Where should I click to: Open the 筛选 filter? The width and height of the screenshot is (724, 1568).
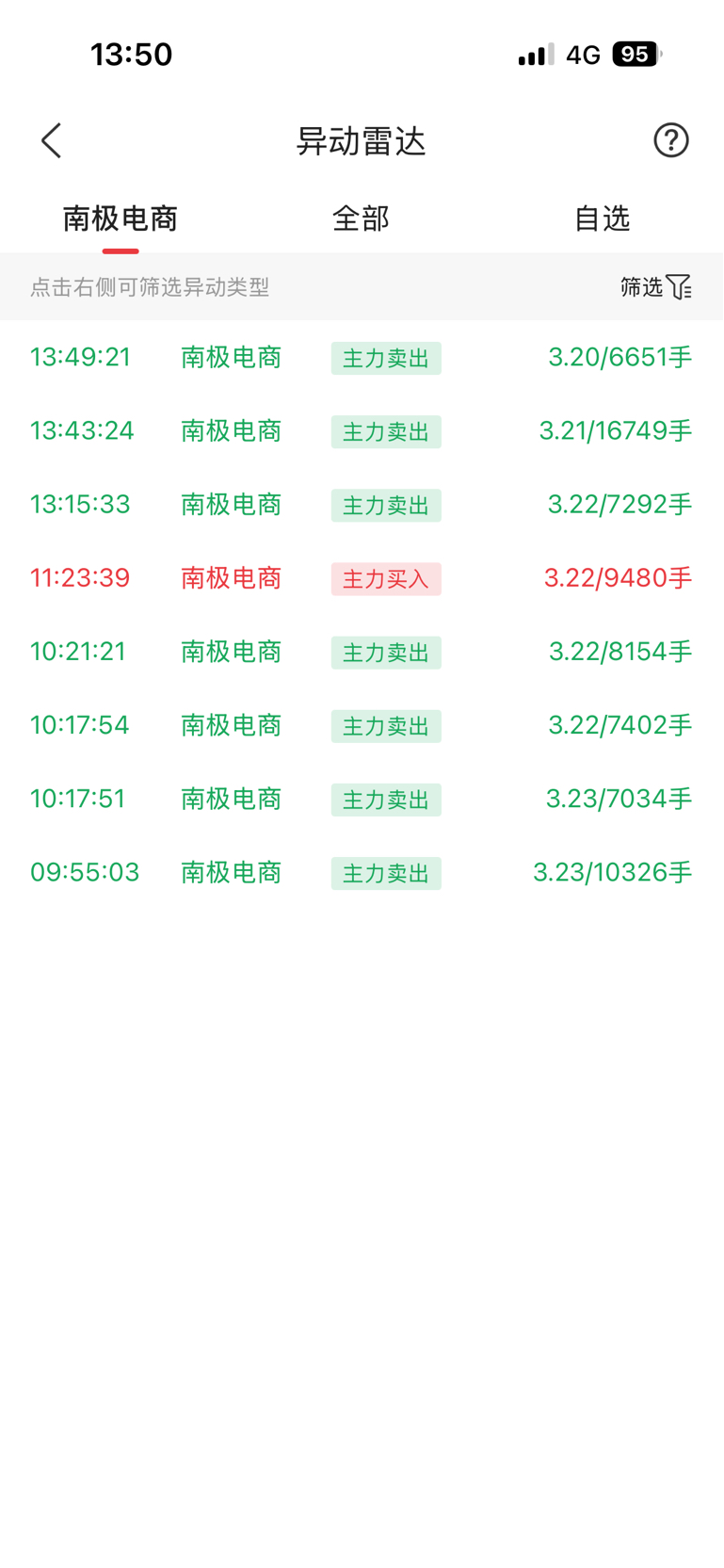(656, 286)
